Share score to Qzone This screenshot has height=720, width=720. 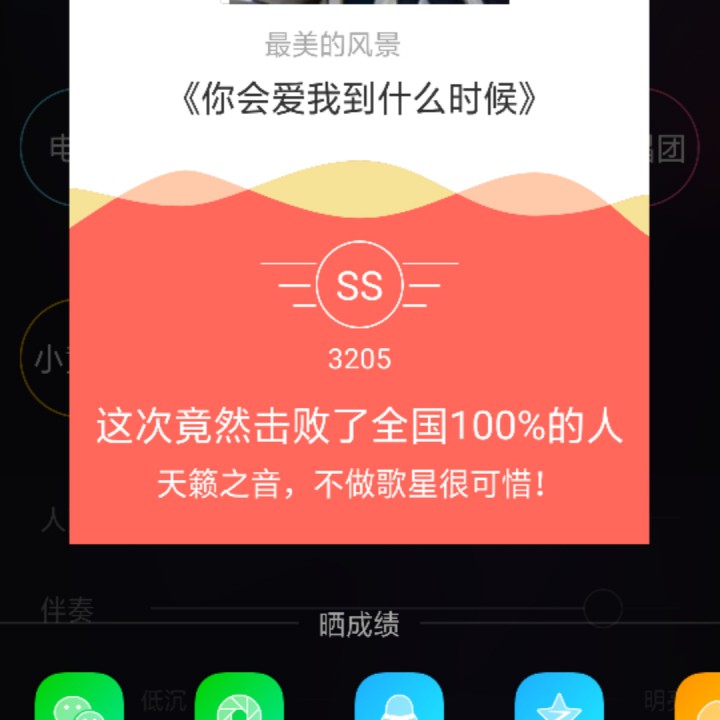pos(559,699)
